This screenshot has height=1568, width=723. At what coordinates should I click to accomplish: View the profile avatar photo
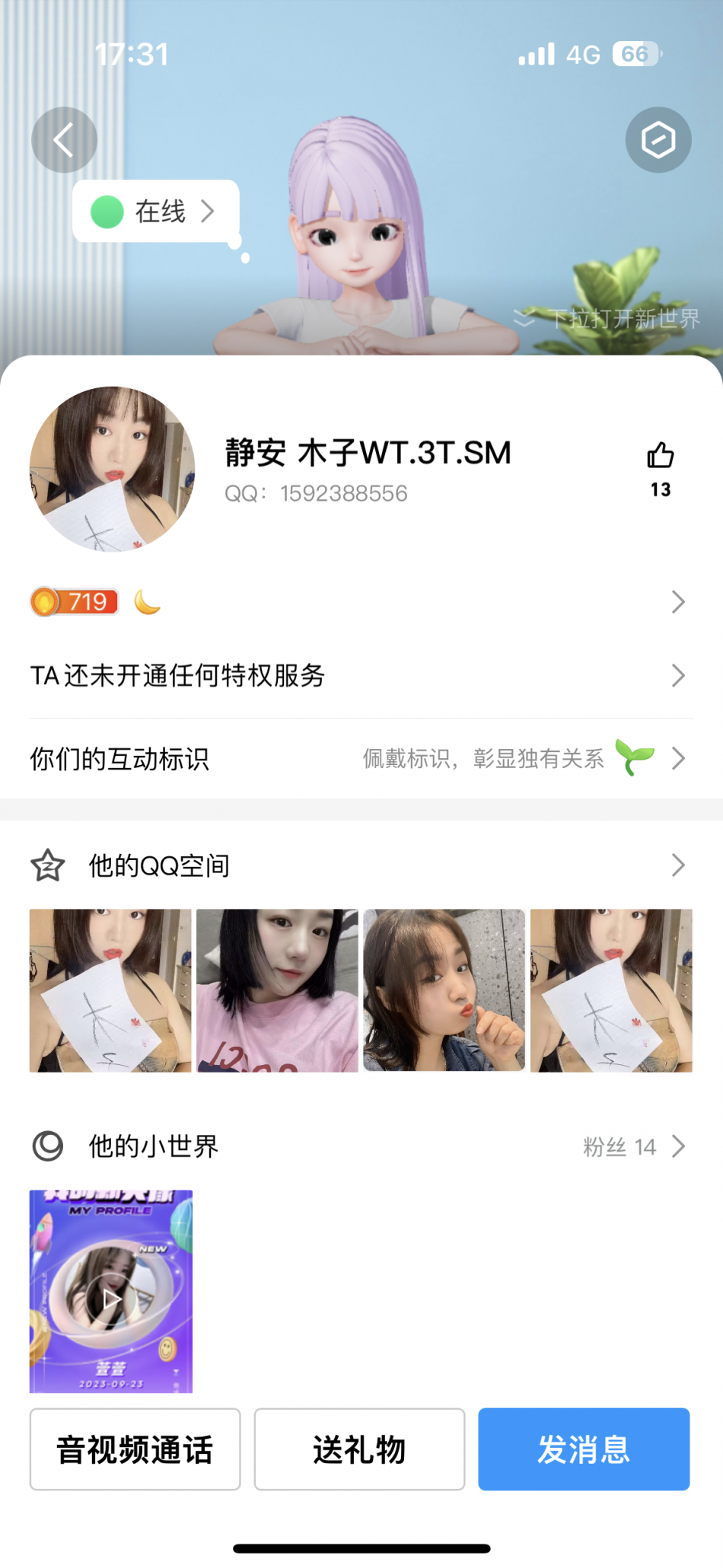point(112,469)
